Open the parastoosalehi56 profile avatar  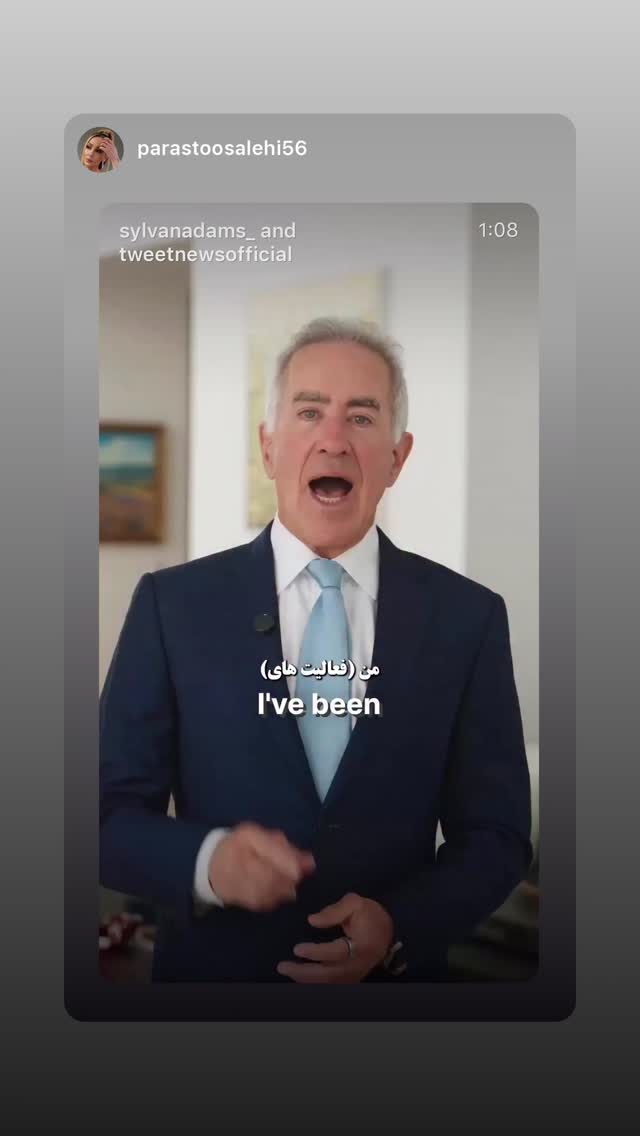point(101,149)
